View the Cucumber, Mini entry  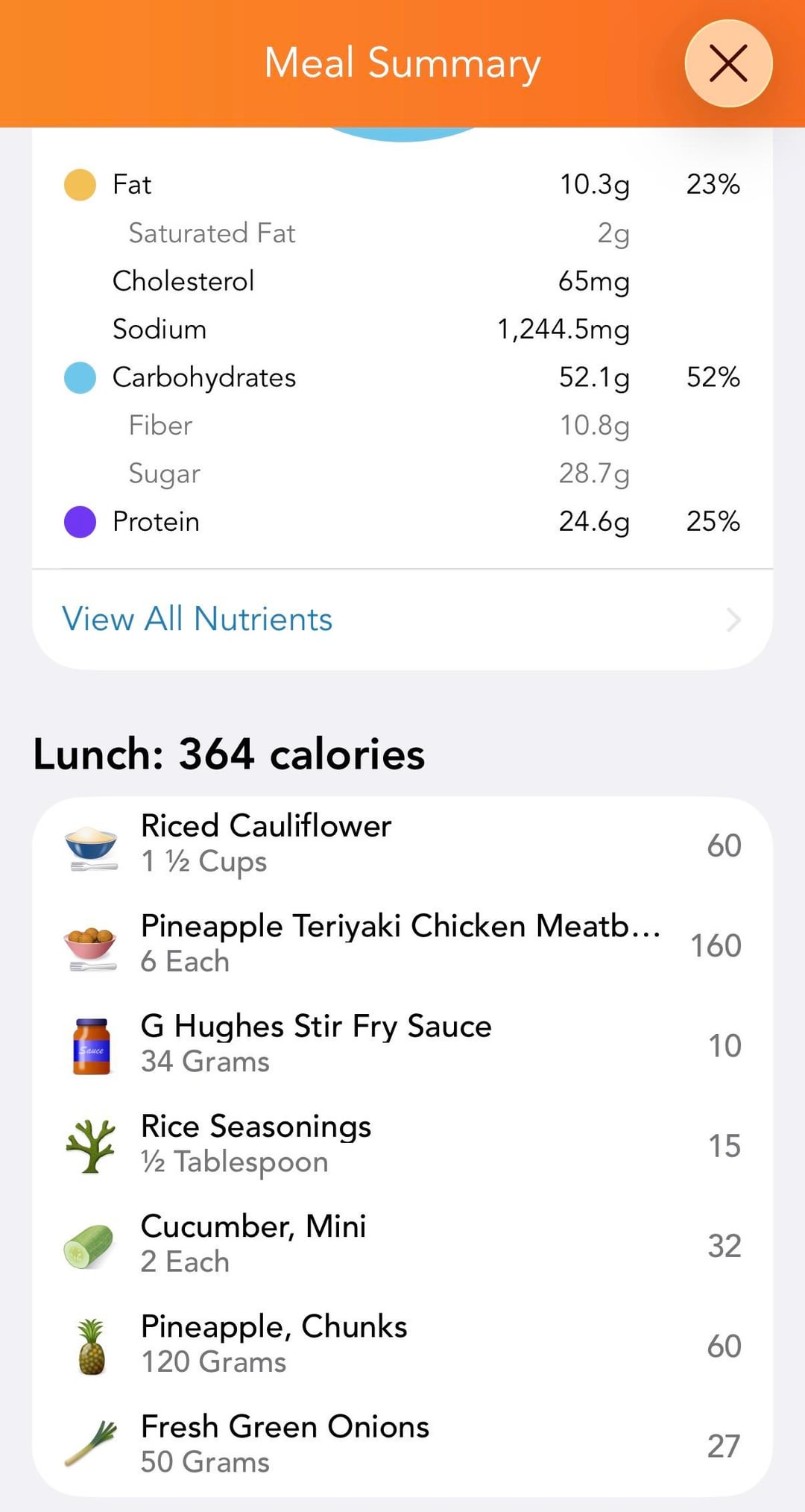pos(401,1244)
